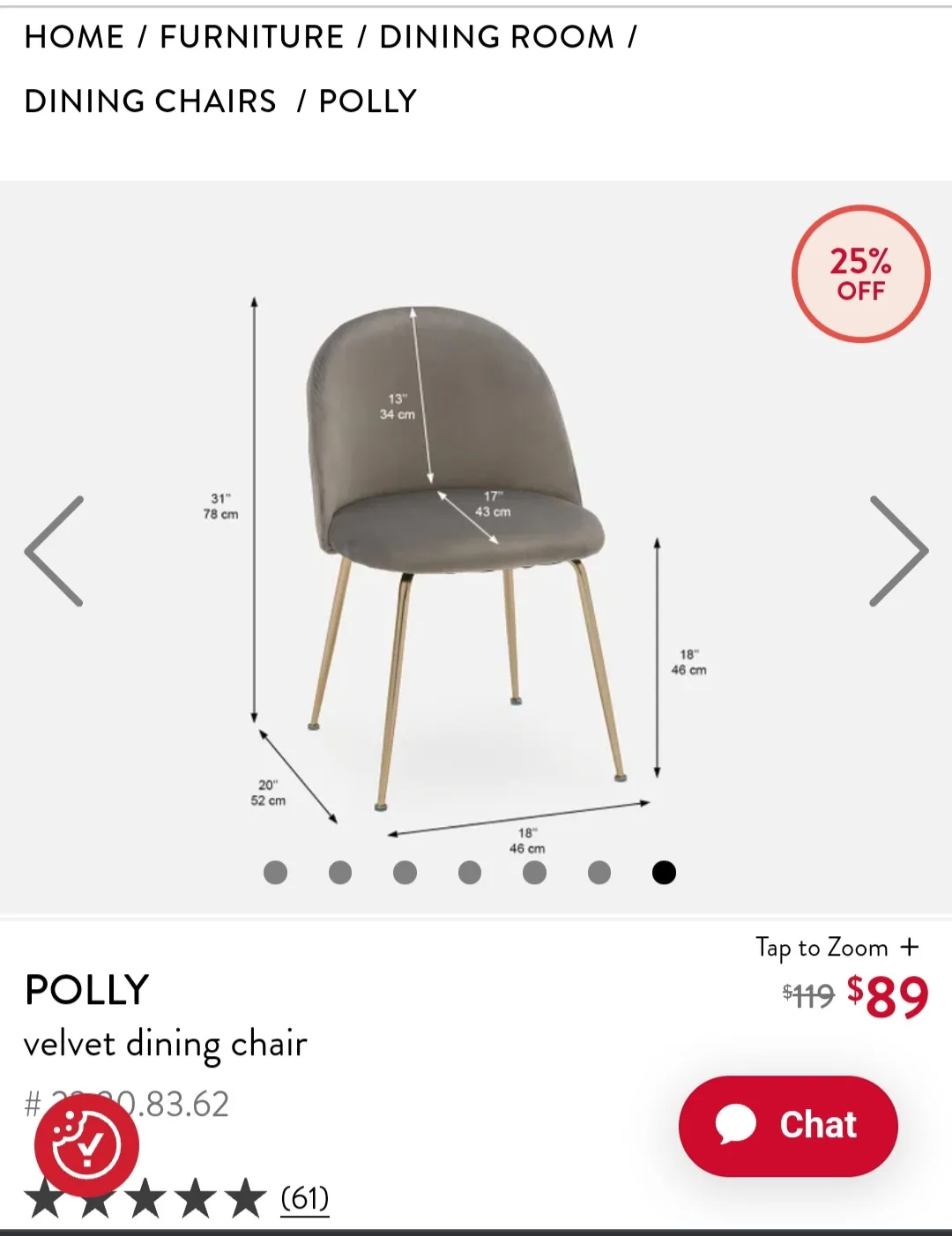Viewport: 952px width, 1236px height.
Task: Select the currently active black carousel dot
Action: click(664, 873)
